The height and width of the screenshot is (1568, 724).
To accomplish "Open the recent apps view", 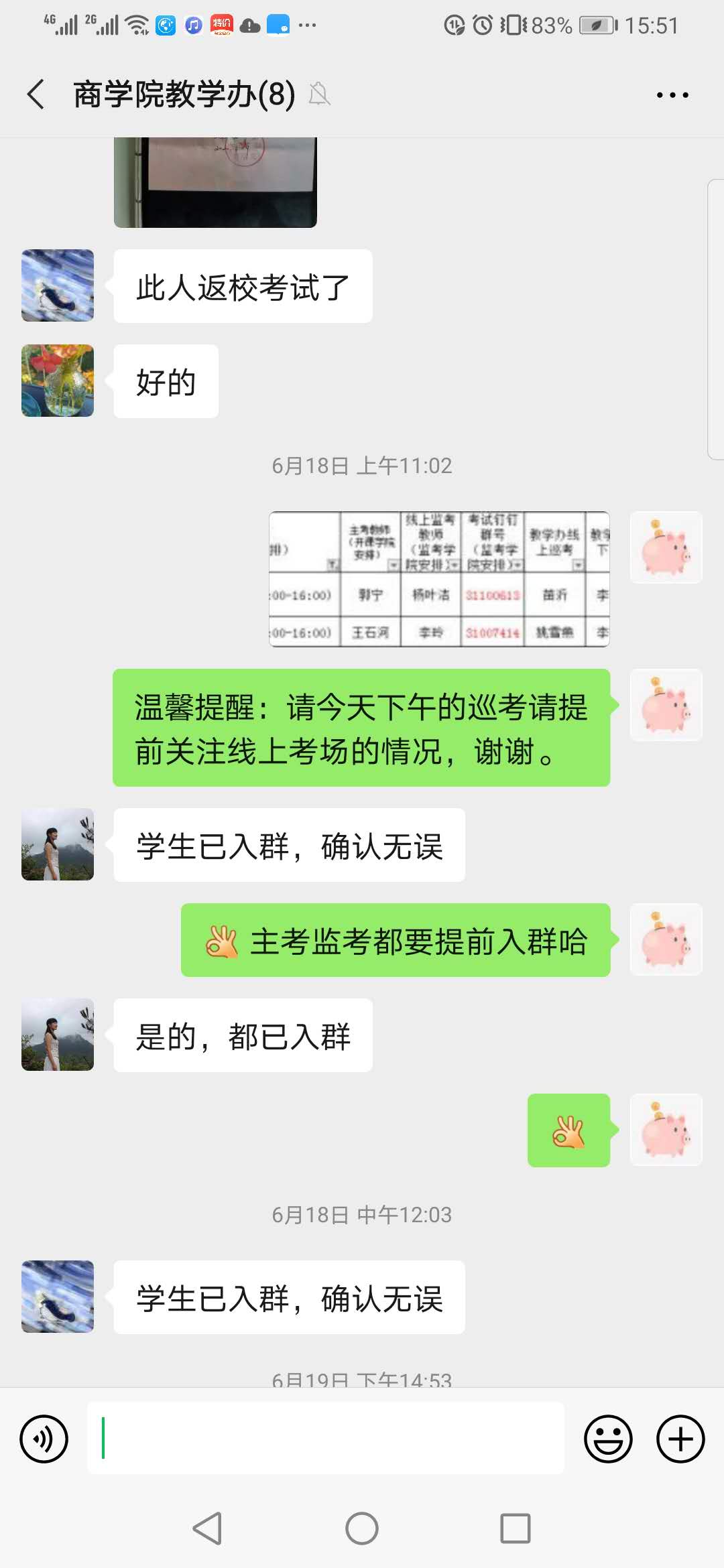I will 516,1528.
